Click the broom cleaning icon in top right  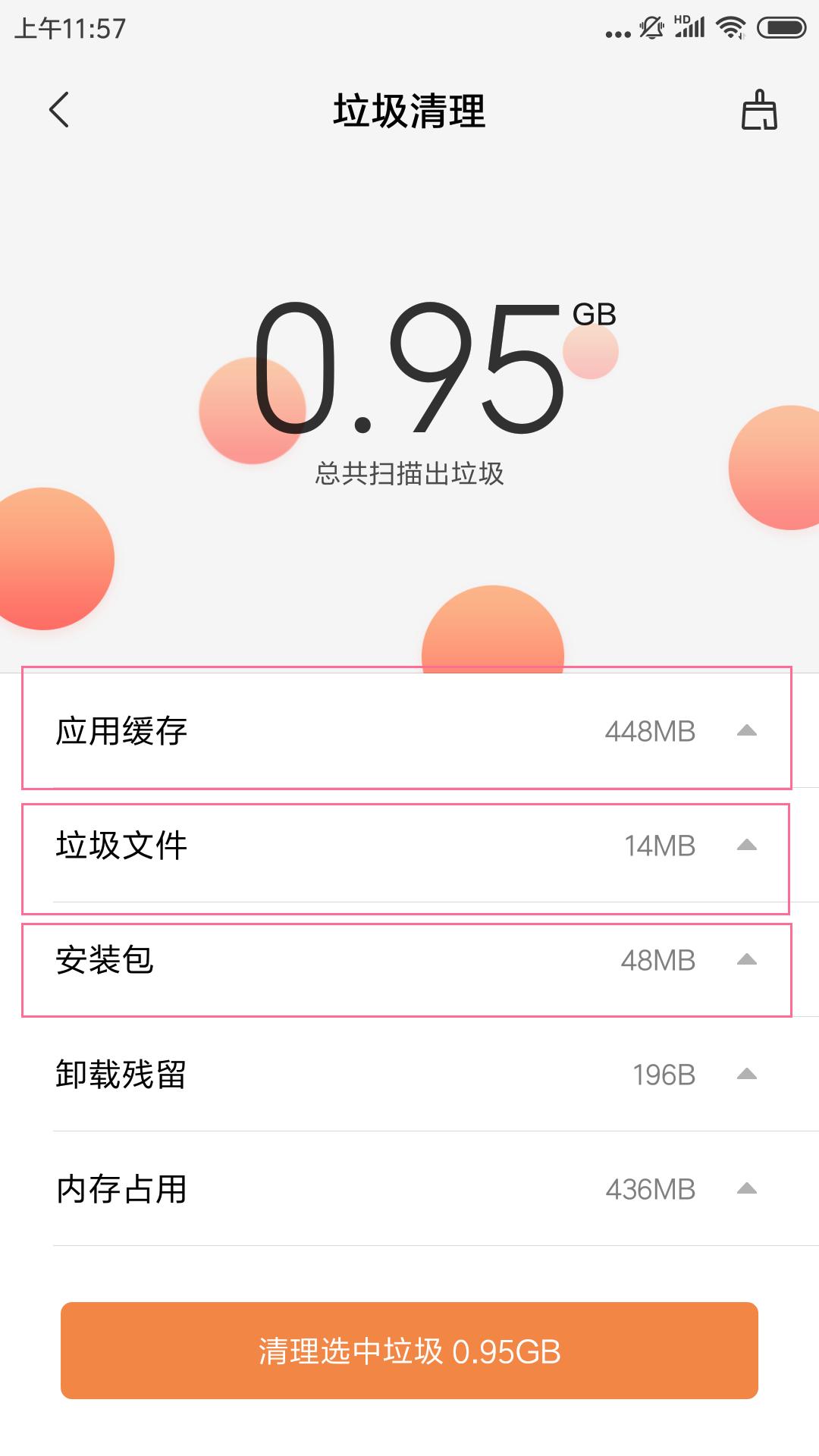tap(760, 112)
